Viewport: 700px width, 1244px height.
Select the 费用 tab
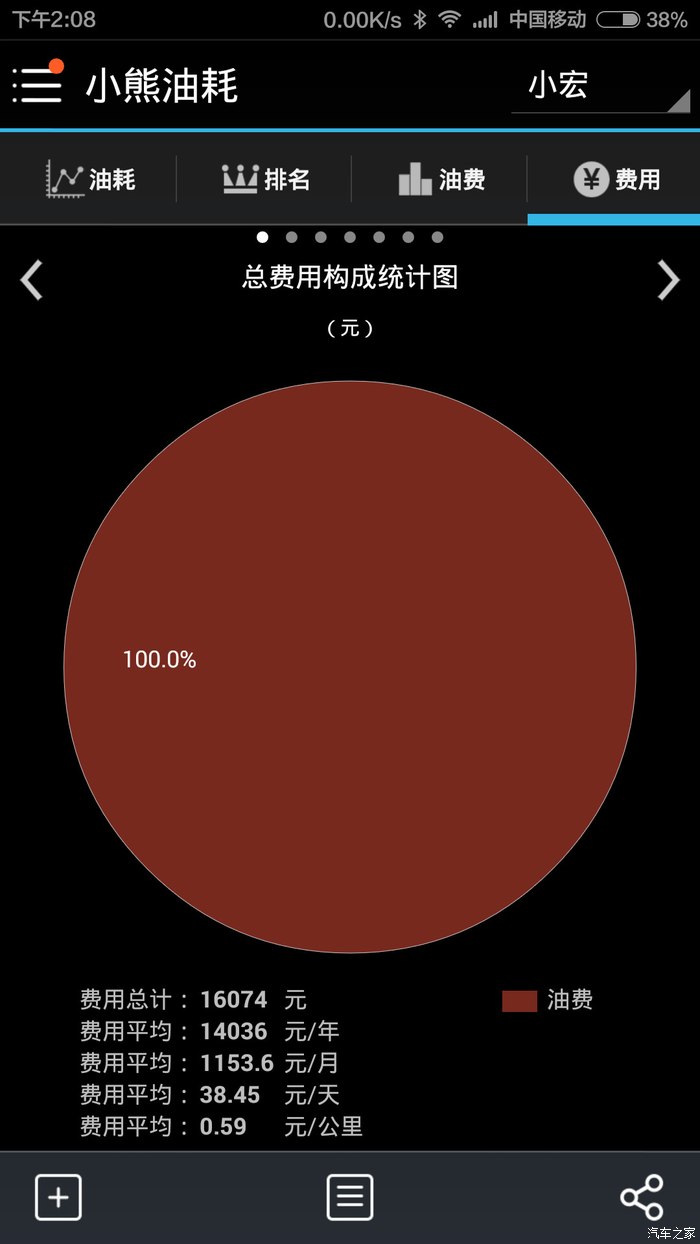coord(615,180)
